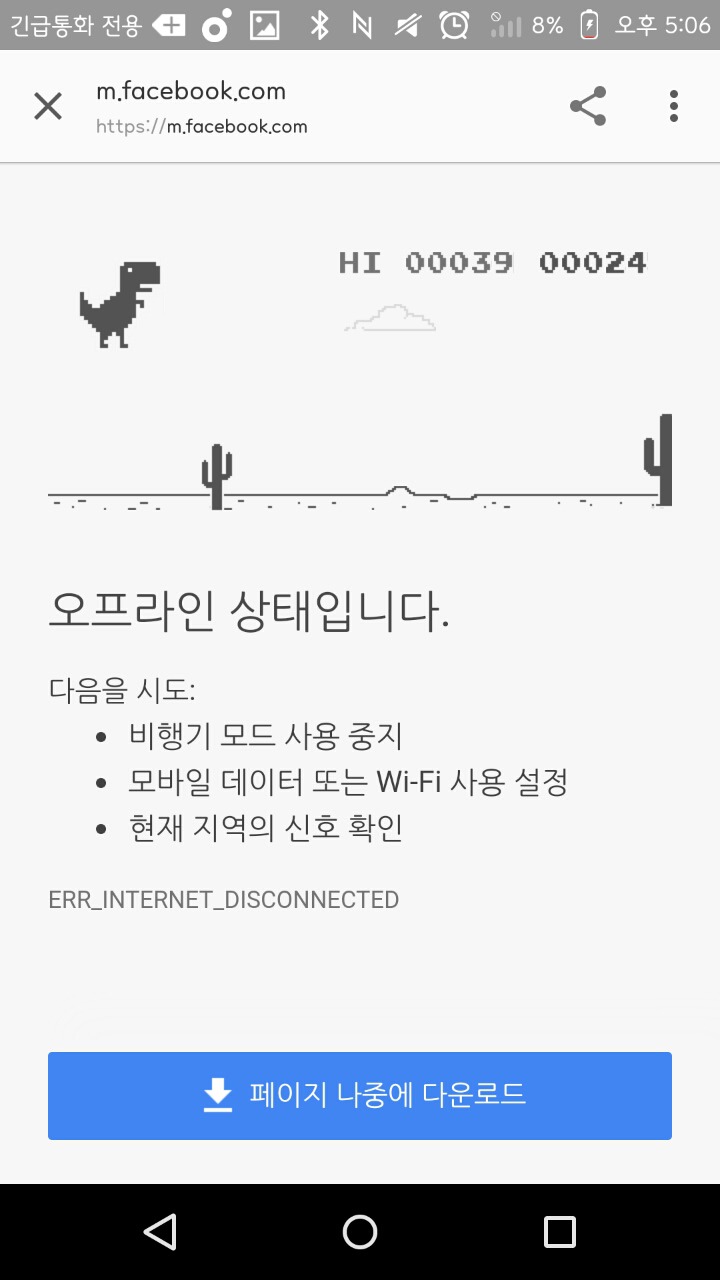Tap the alarm clock status bar icon
The width and height of the screenshot is (720, 1280).
(453, 24)
